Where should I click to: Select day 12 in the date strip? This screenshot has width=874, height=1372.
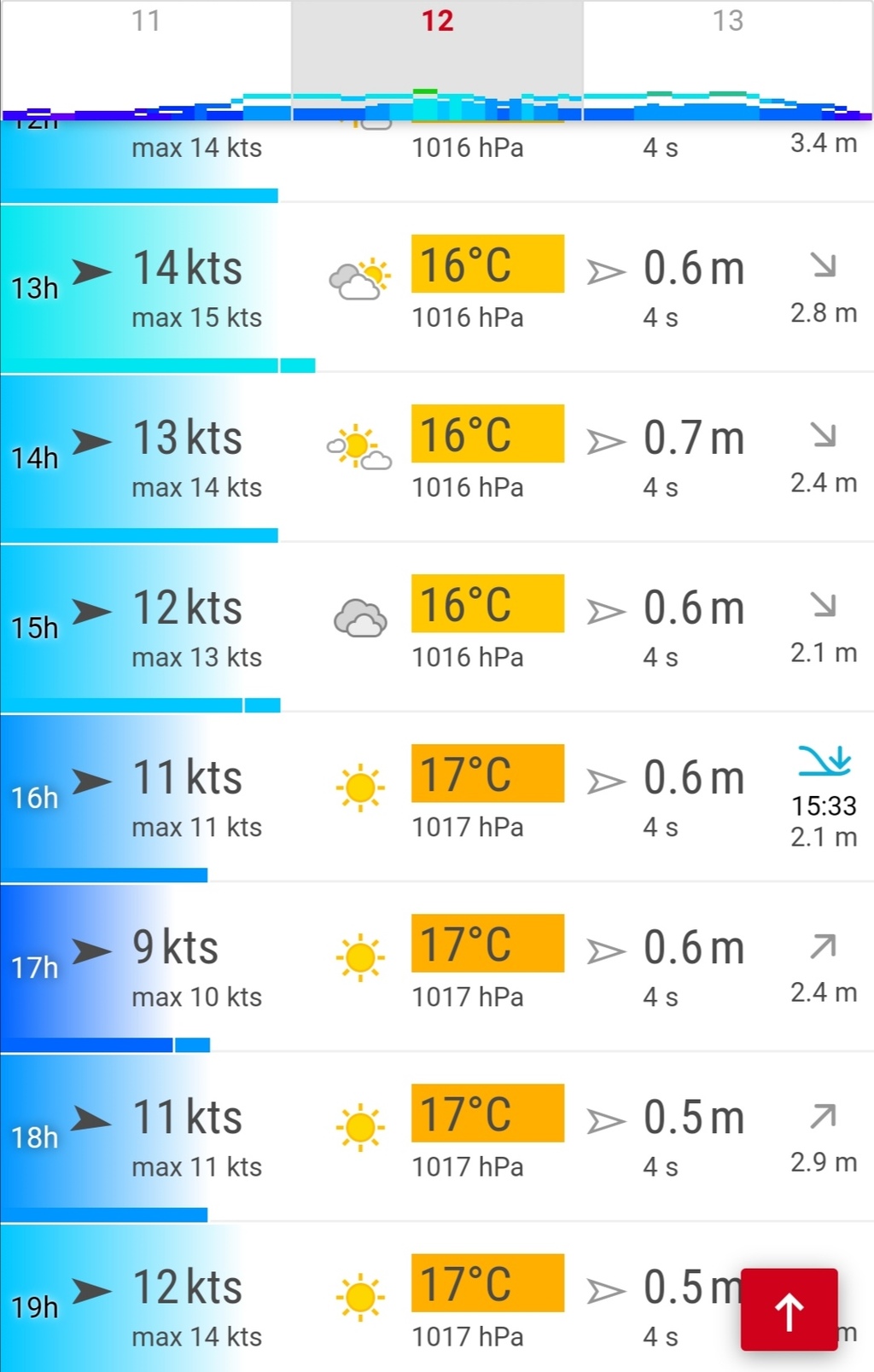(x=437, y=51)
